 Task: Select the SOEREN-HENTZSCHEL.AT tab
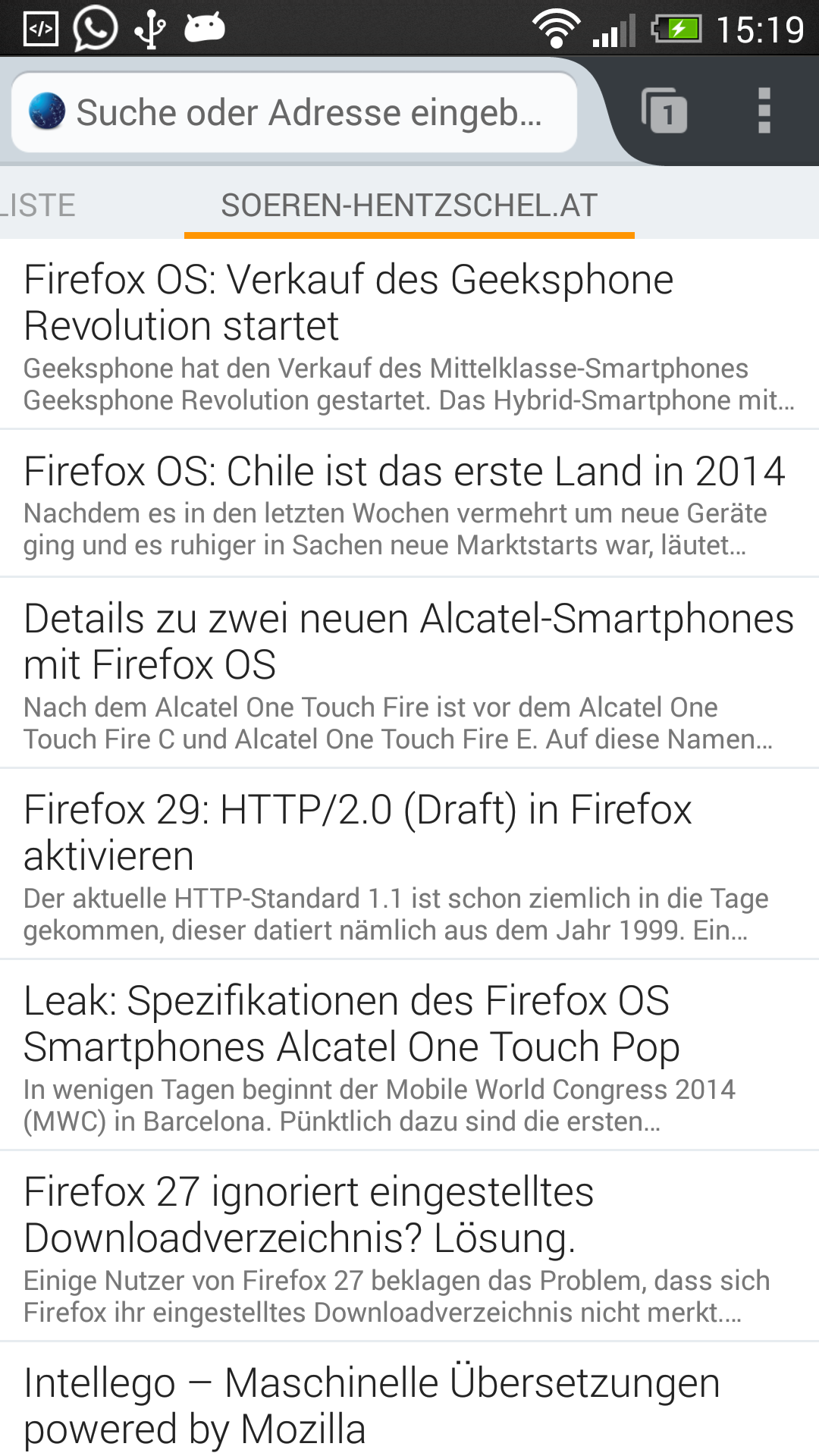pos(409,206)
